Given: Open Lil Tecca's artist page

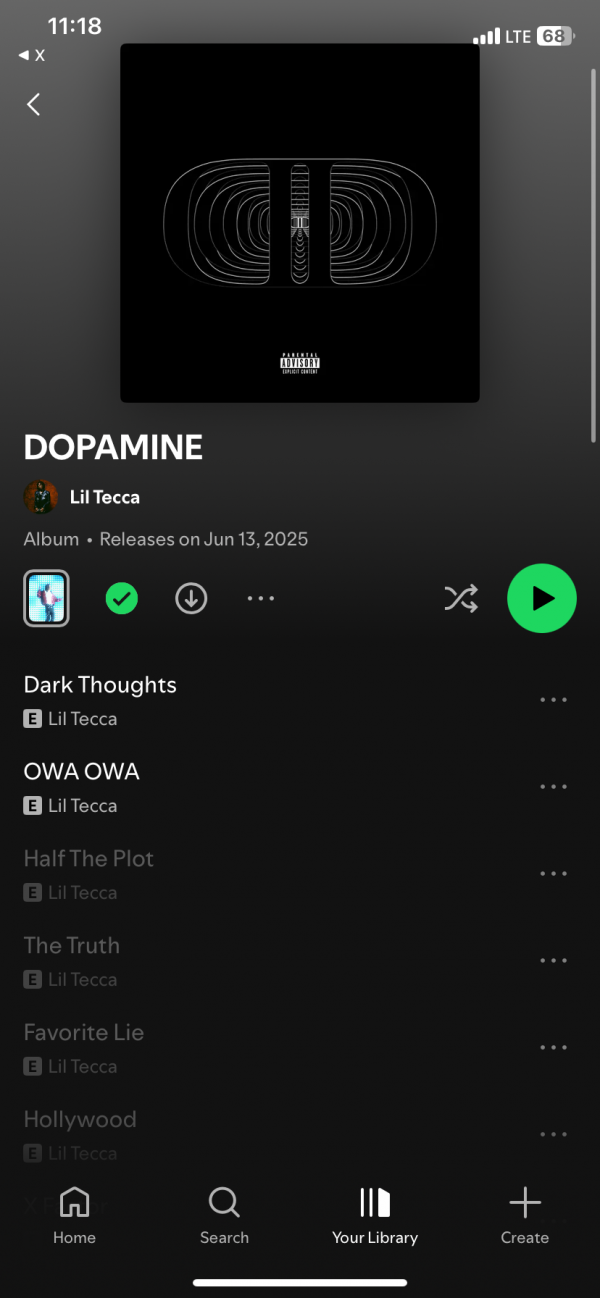Looking at the screenshot, I should pyautogui.click(x=104, y=497).
